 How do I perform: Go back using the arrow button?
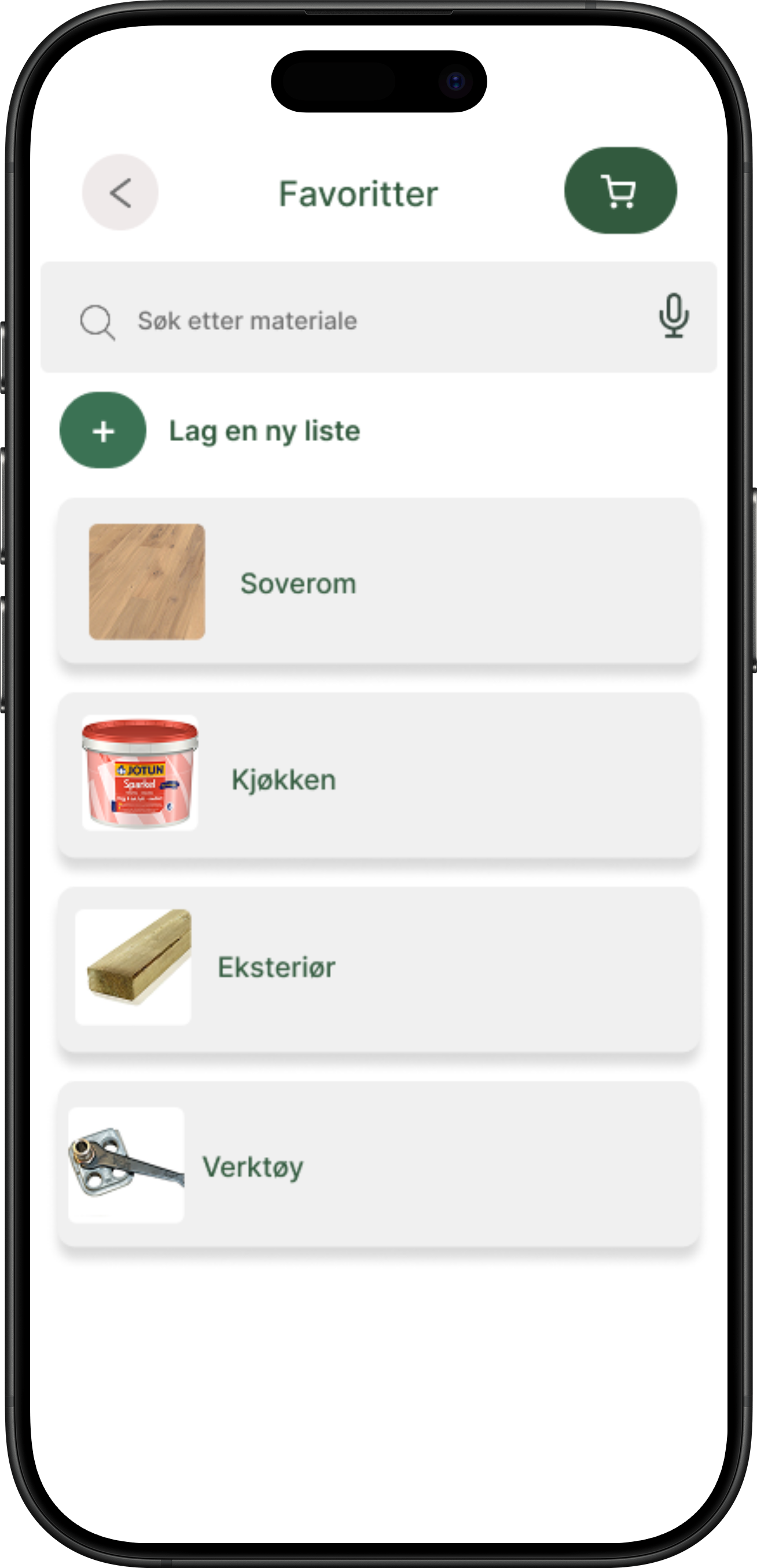(x=120, y=193)
